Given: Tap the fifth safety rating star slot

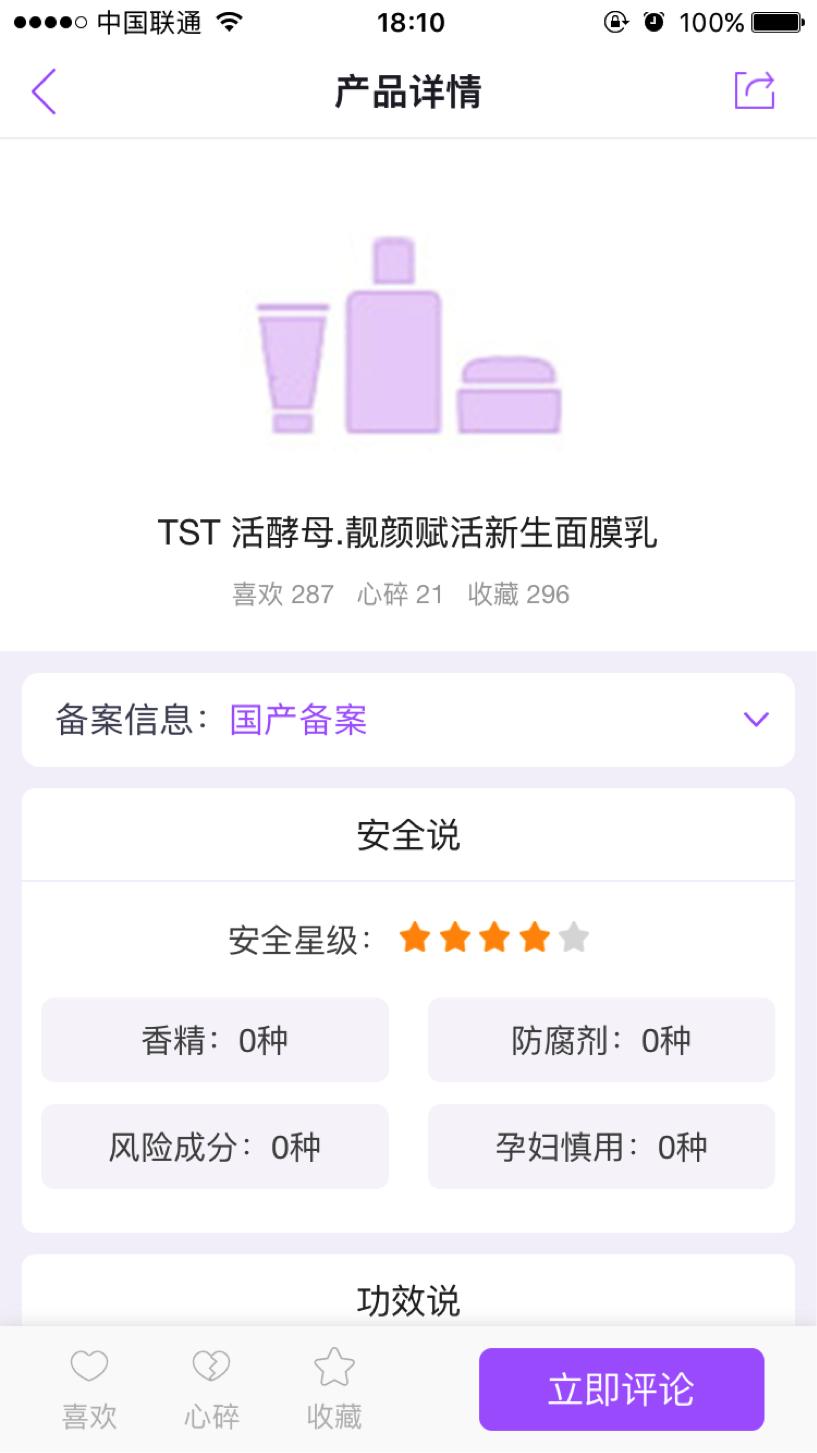Looking at the screenshot, I should (x=573, y=936).
